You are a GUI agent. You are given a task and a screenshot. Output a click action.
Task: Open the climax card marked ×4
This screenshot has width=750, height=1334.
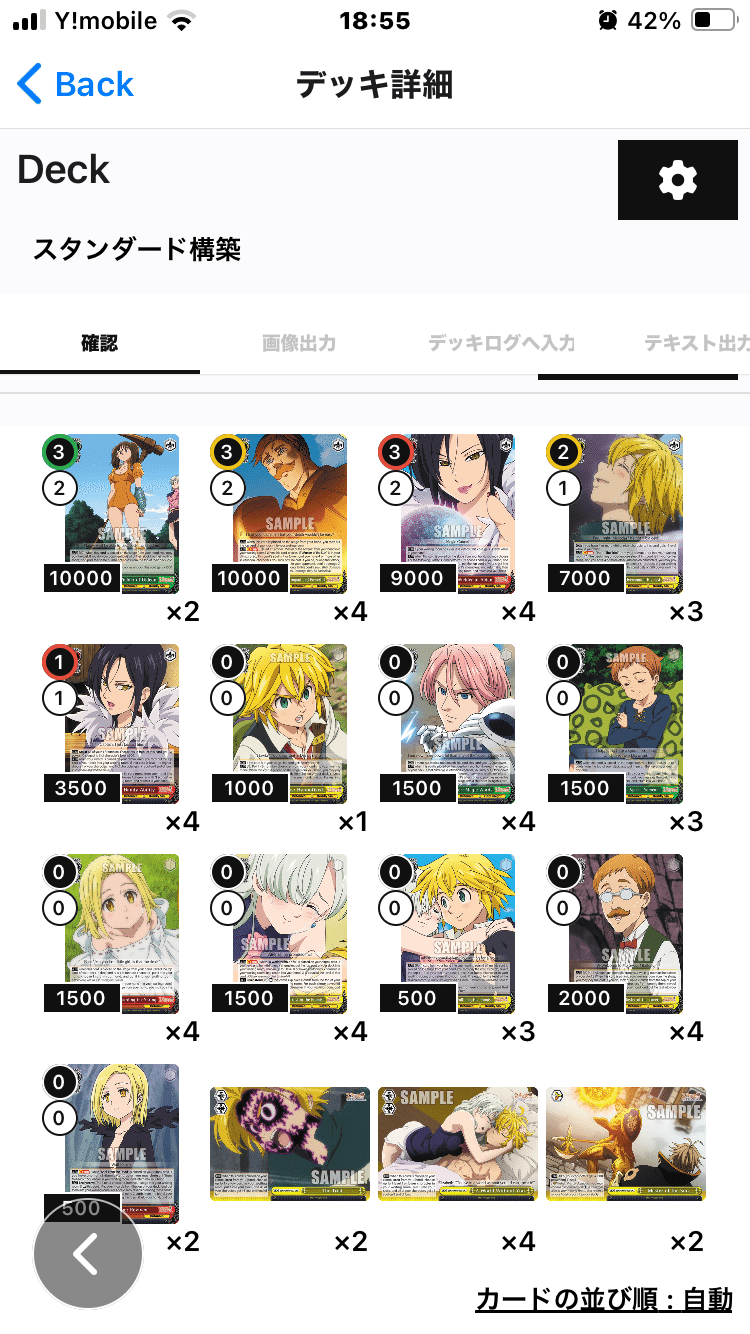point(458,1143)
